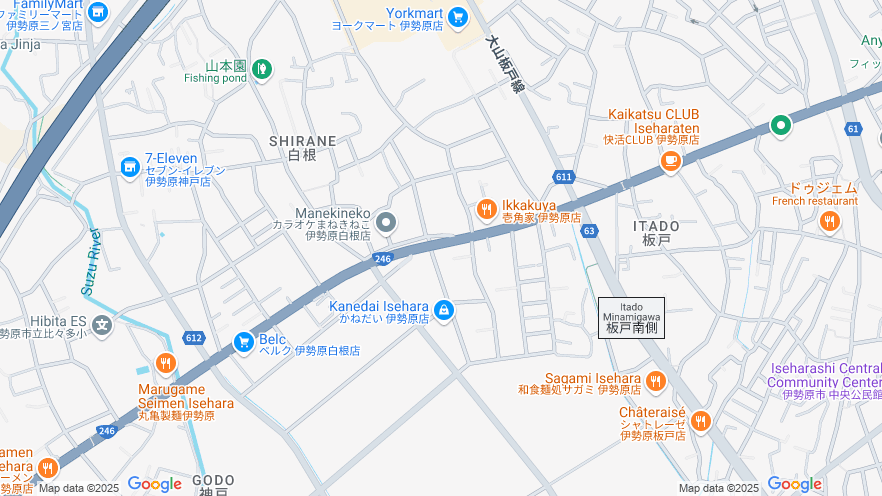Image resolution: width=882 pixels, height=496 pixels.
Task: Select the French restaurant pin
Action: click(x=829, y=221)
